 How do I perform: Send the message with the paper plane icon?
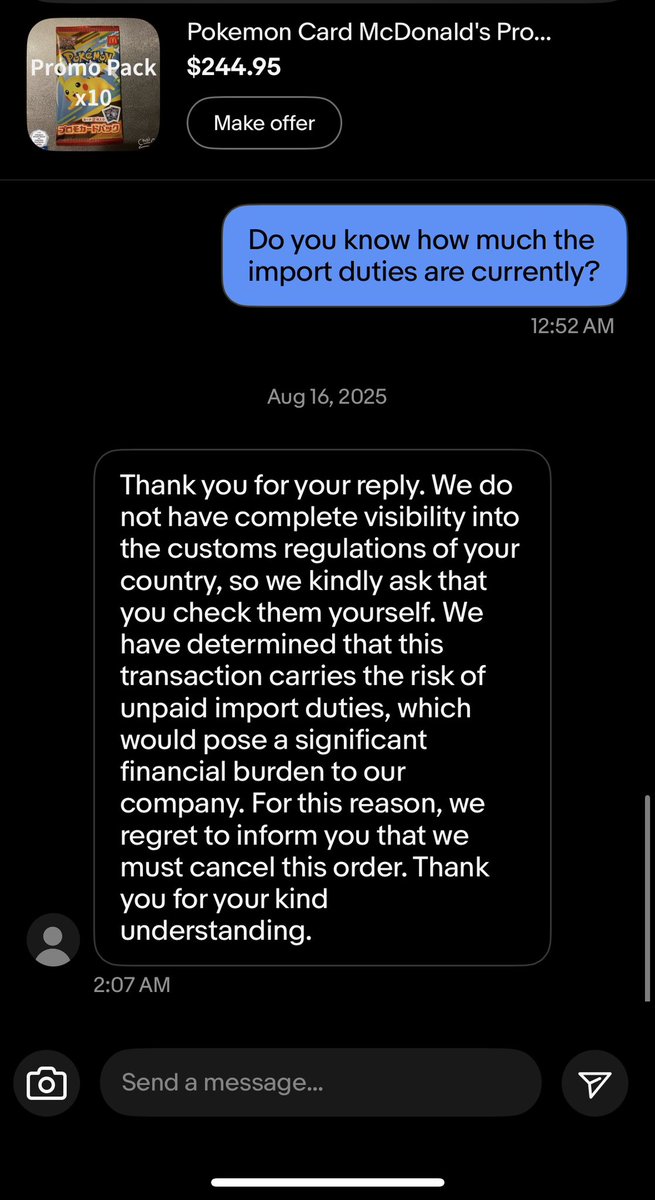click(595, 1082)
